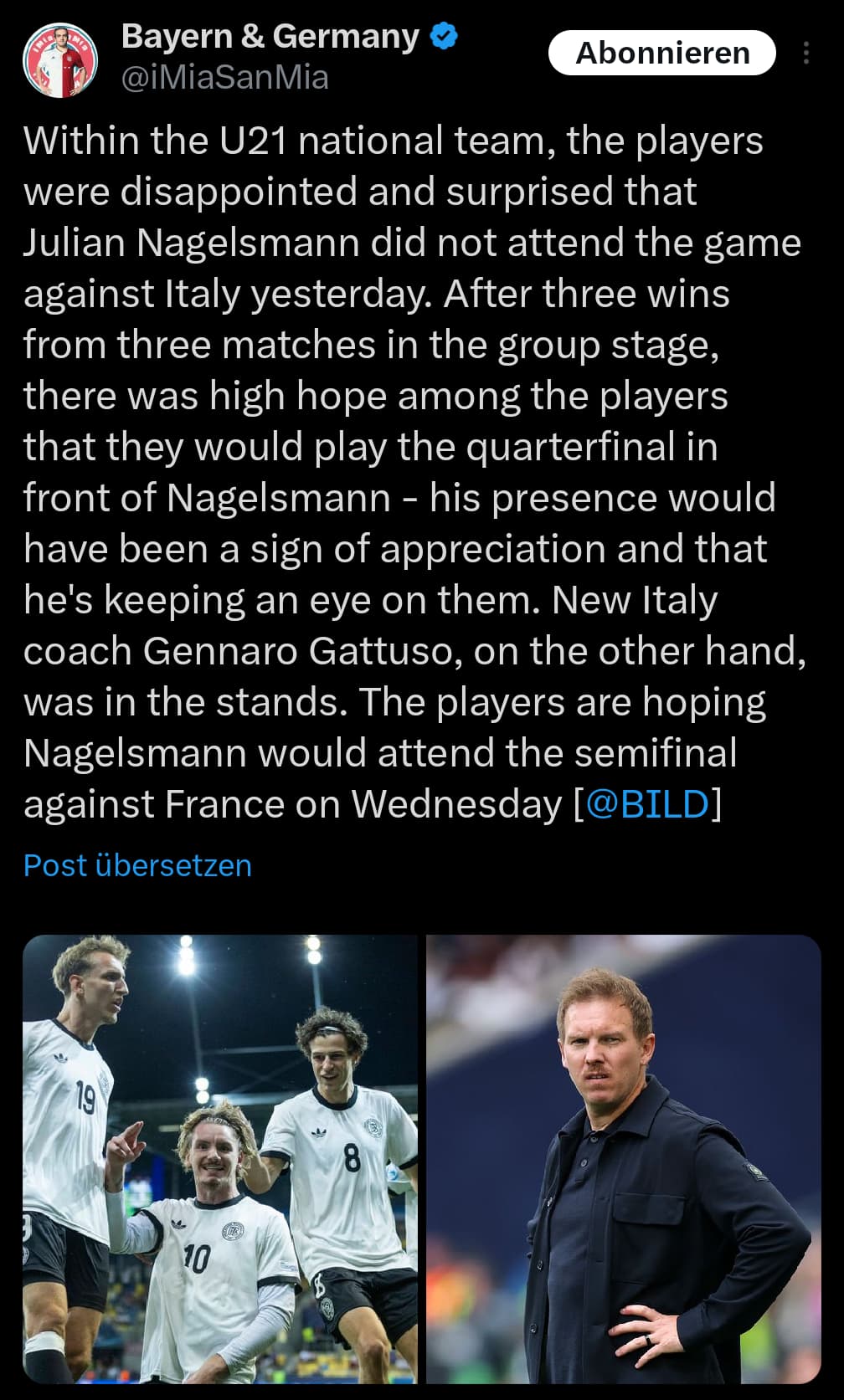Open the @BILD mention link
The image size is (844, 1400).
pyautogui.click(x=647, y=804)
